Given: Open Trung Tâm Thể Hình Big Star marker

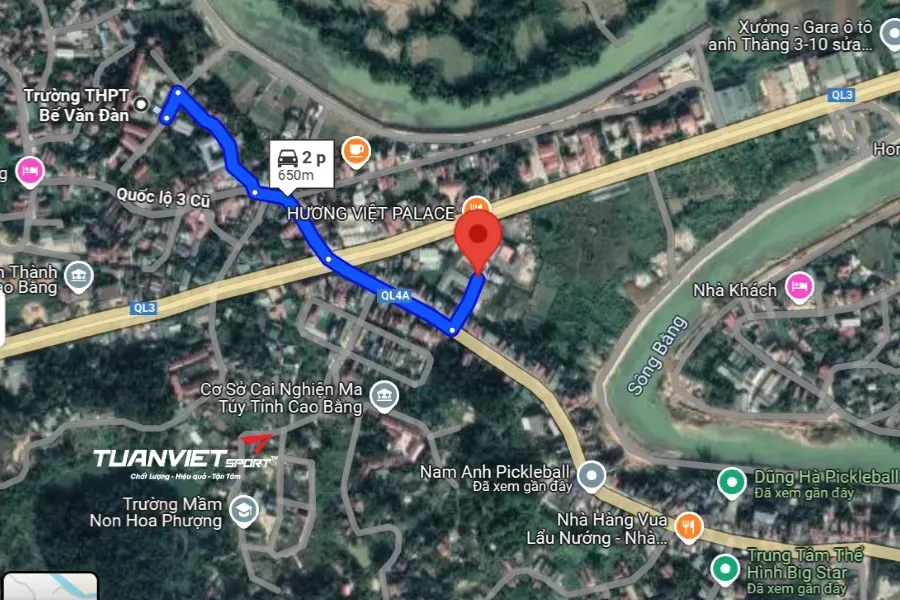Looking at the screenshot, I should tap(724, 568).
